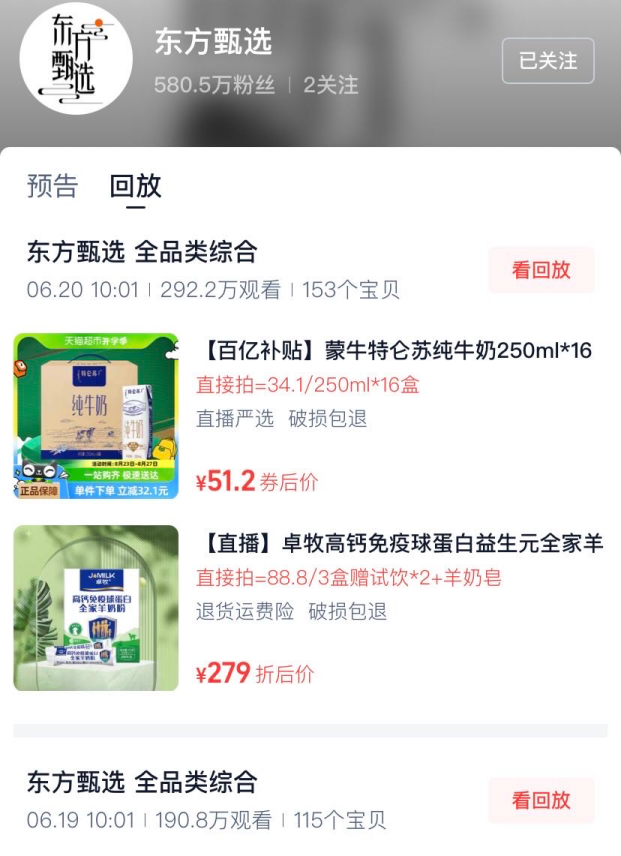Switch to the 预告 tab

[x=52, y=186]
